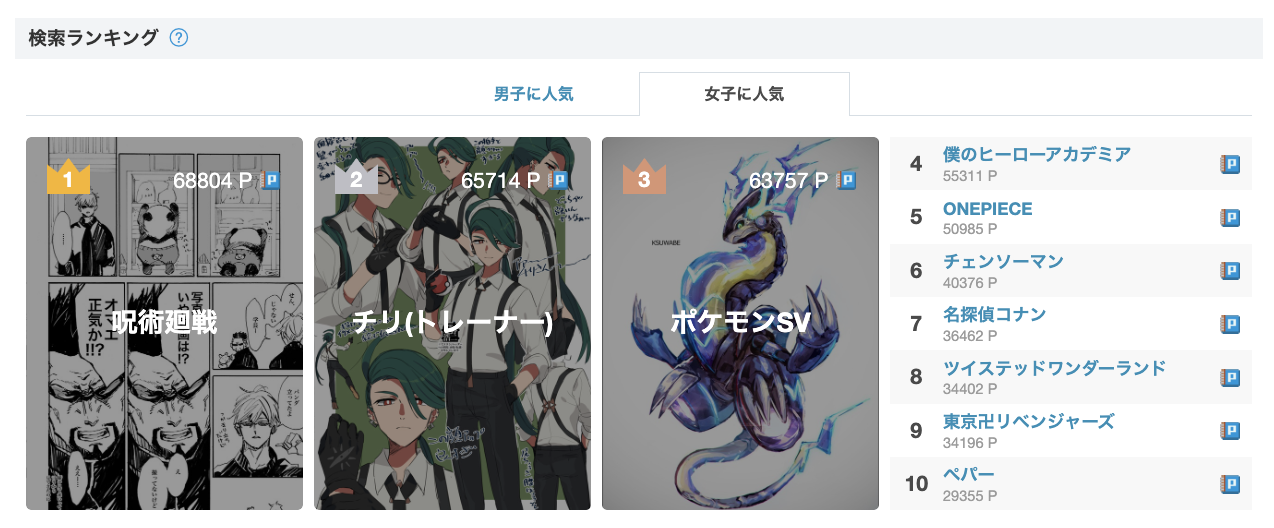Tap the encyclopedia icon beside チェンソーマン
Image resolution: width=1274 pixels, height=528 pixels.
[x=1230, y=270]
